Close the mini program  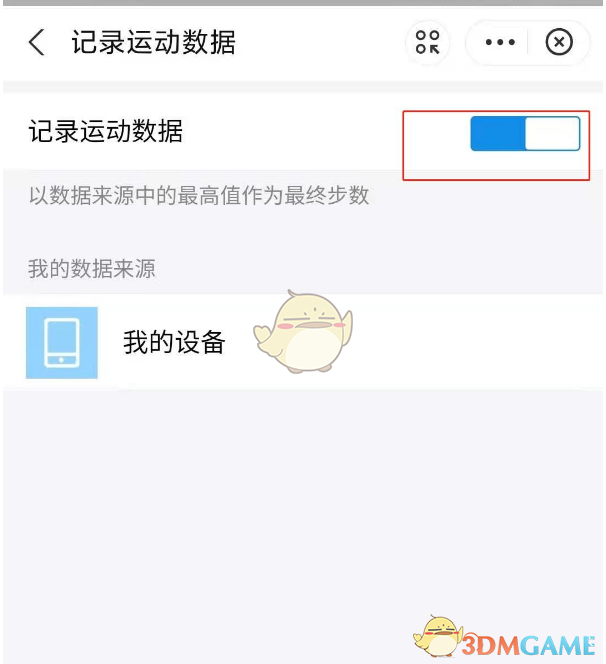[x=559, y=42]
